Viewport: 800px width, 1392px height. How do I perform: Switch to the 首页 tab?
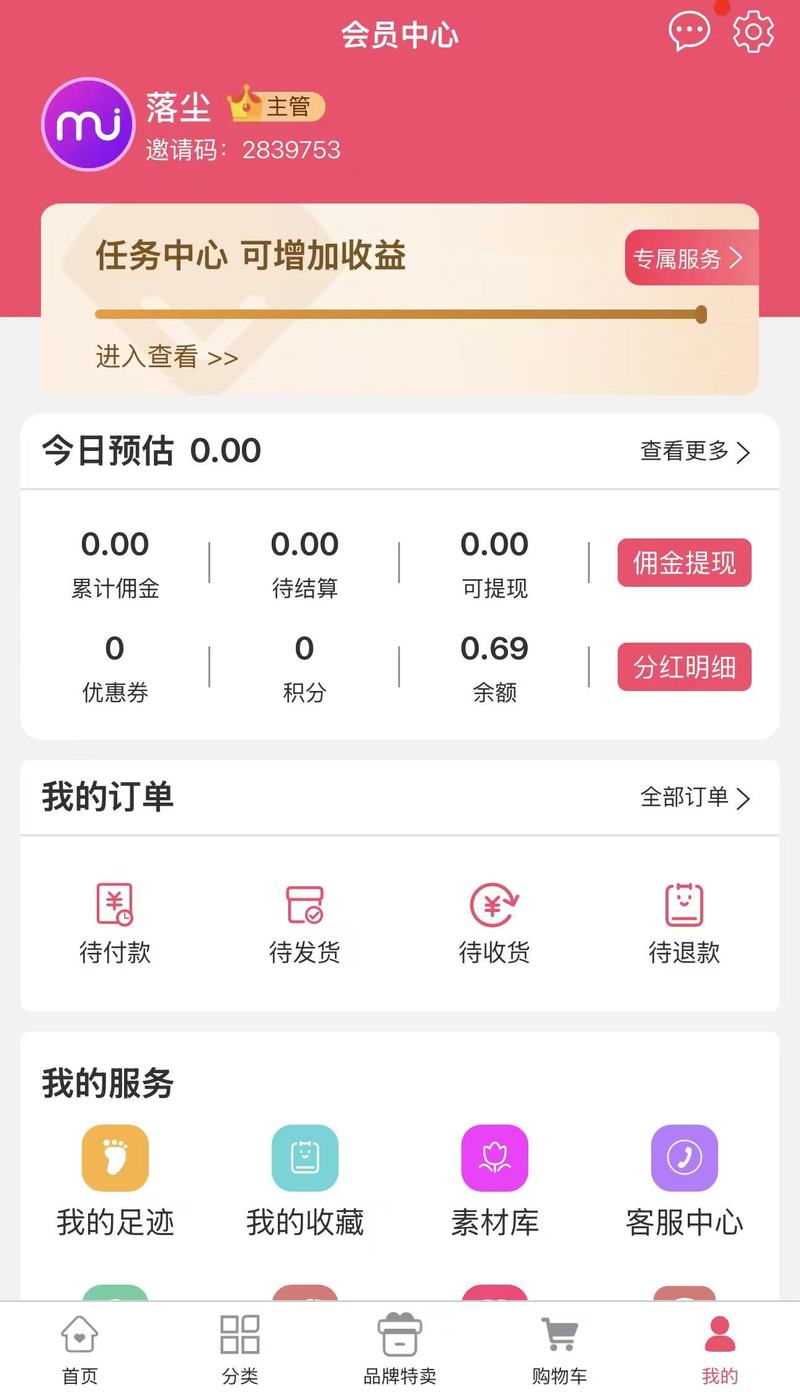pos(80,1349)
